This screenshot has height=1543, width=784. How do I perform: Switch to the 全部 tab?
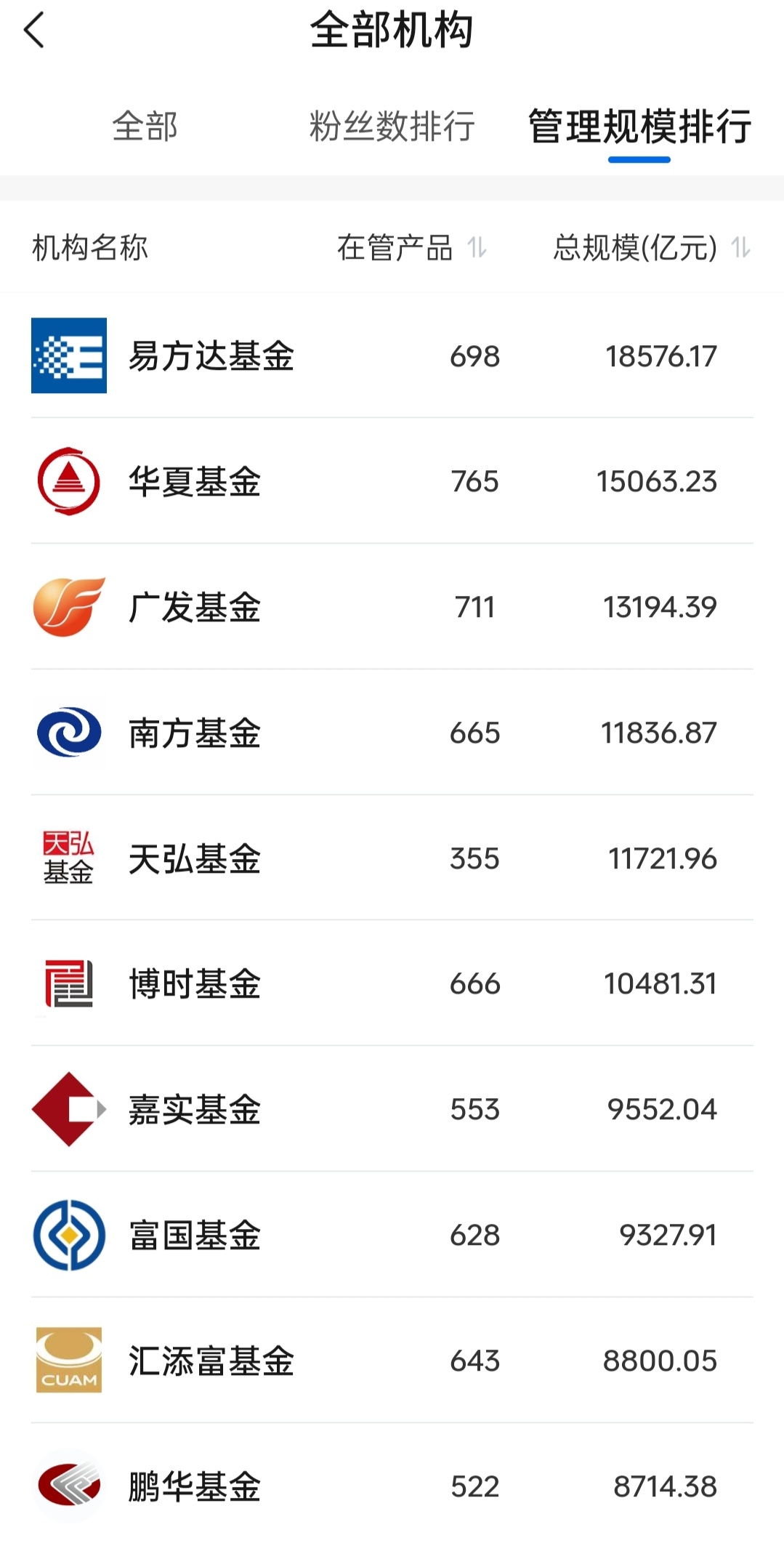[x=145, y=126]
